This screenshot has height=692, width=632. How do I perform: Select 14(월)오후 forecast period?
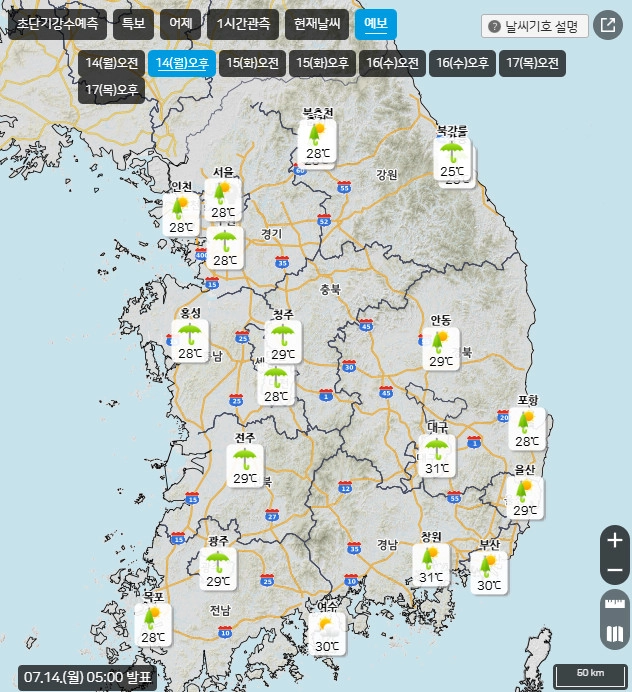[182, 63]
